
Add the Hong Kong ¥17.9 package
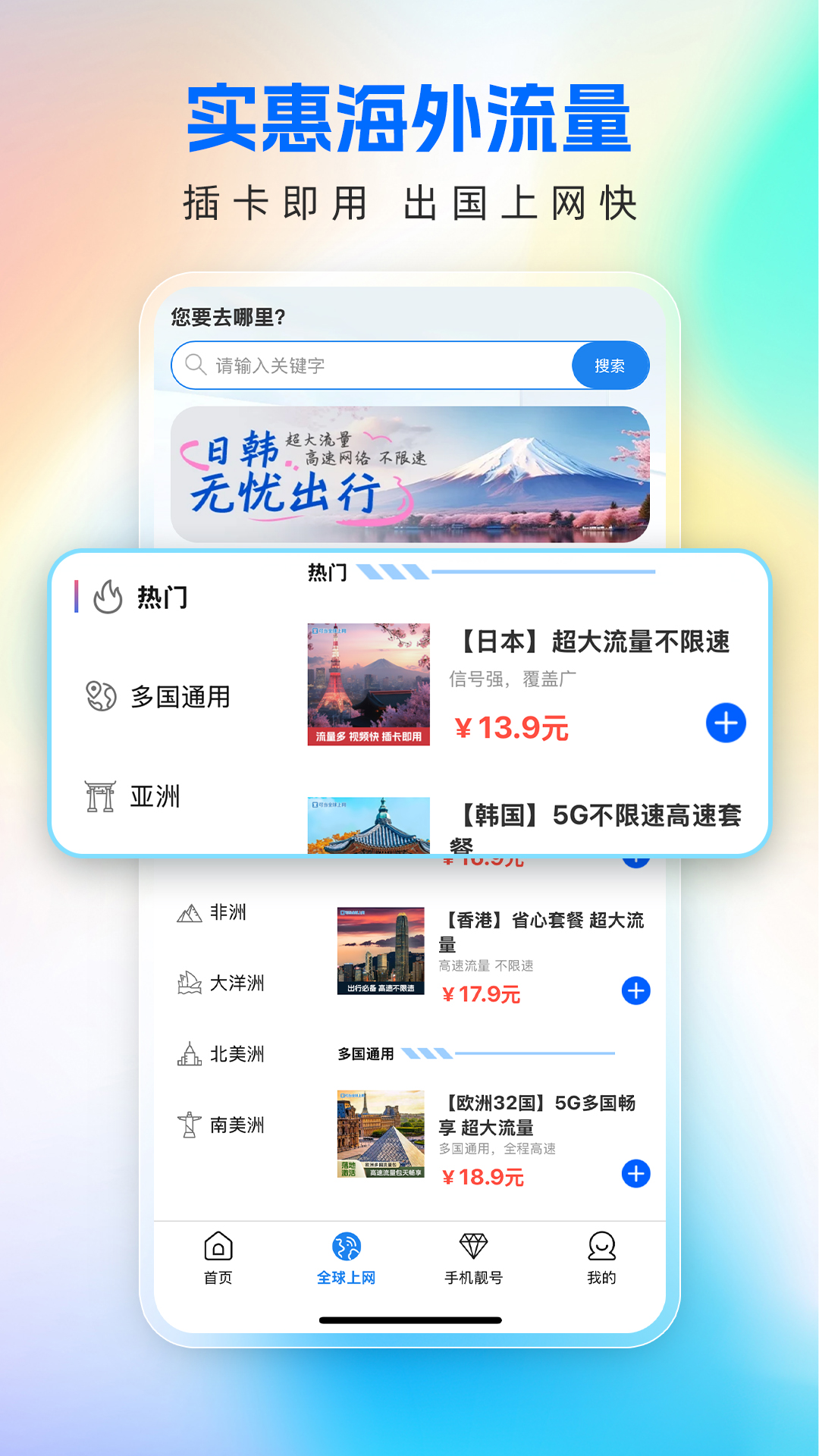pyautogui.click(x=635, y=988)
